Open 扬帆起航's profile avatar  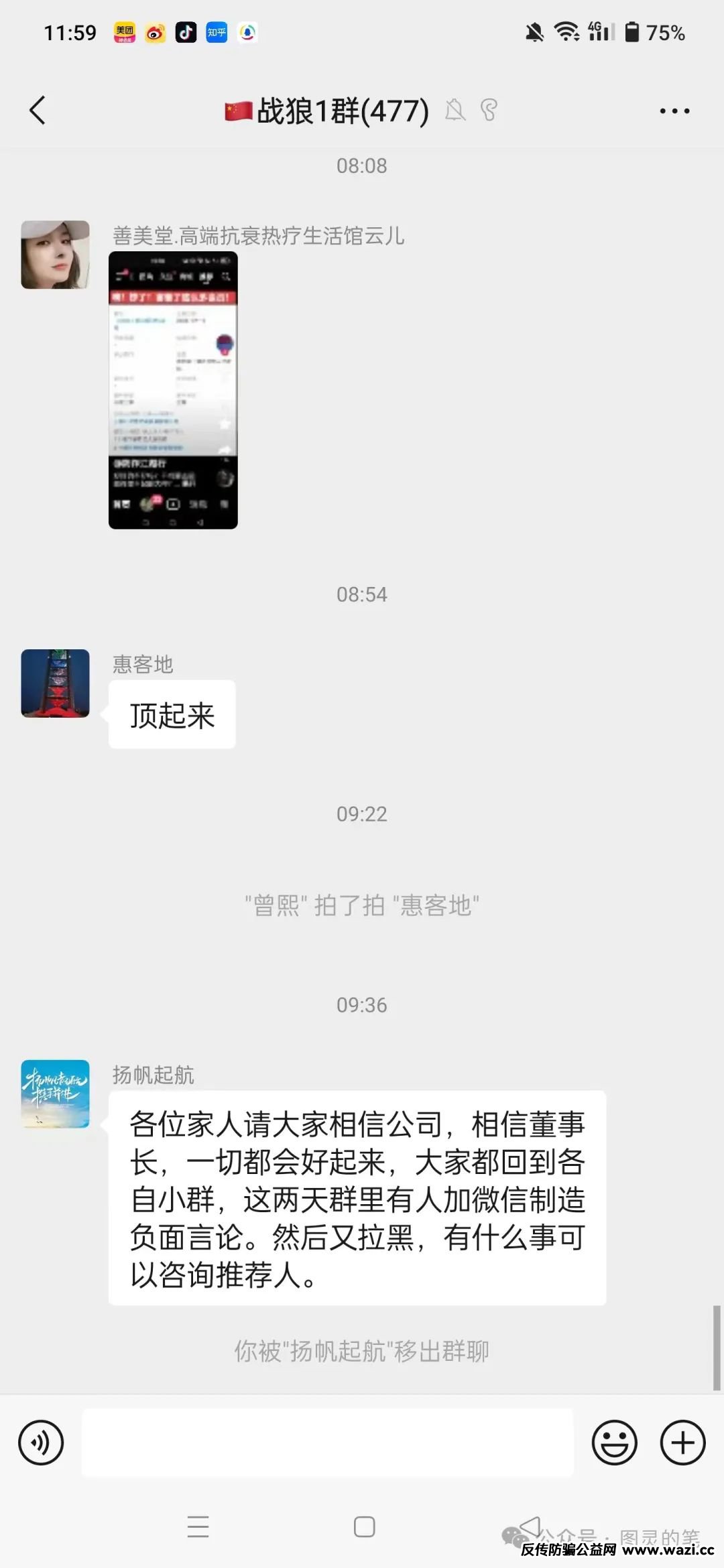pyautogui.click(x=55, y=1094)
